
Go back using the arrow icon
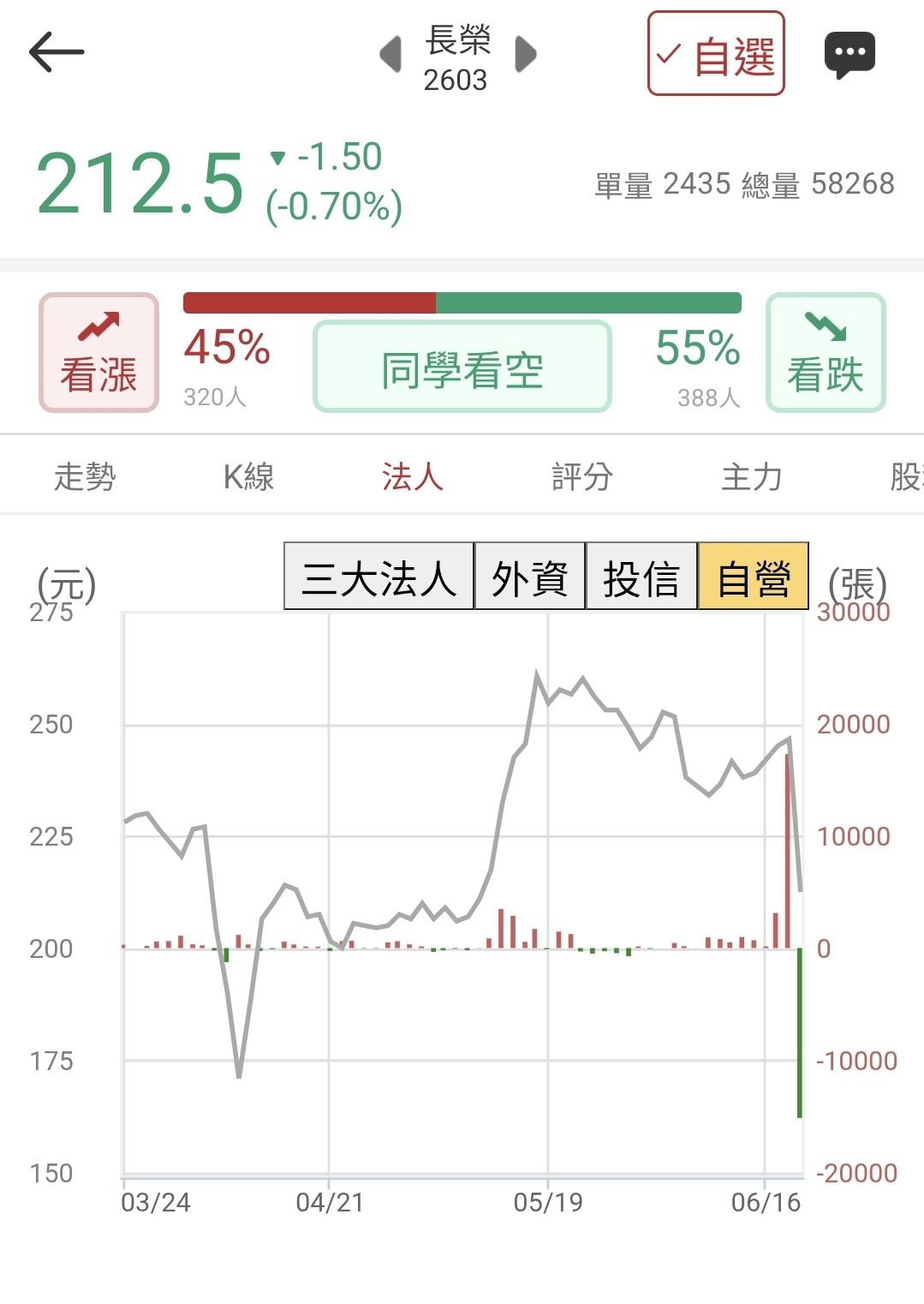57,52
